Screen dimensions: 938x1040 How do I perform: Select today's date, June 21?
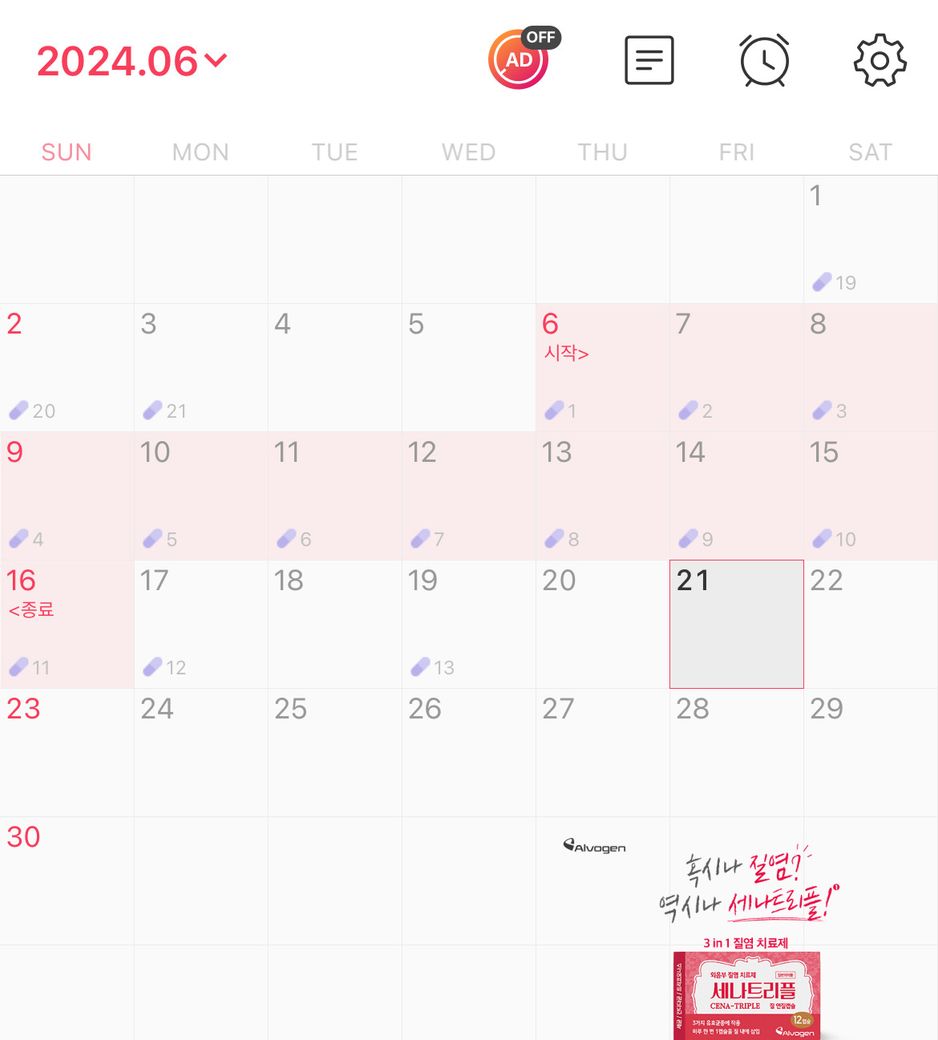click(x=736, y=624)
